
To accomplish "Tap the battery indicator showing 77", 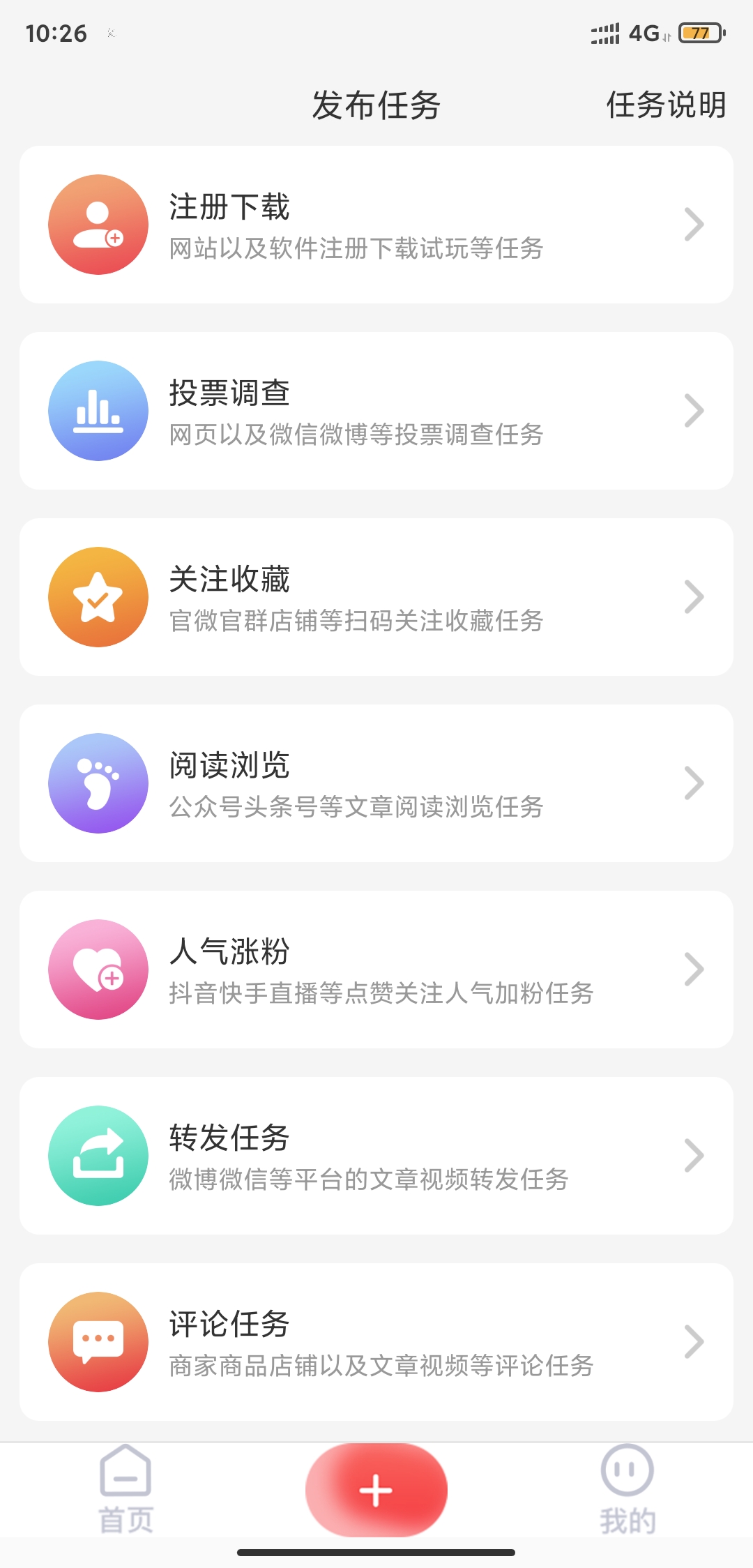I will click(699, 31).
